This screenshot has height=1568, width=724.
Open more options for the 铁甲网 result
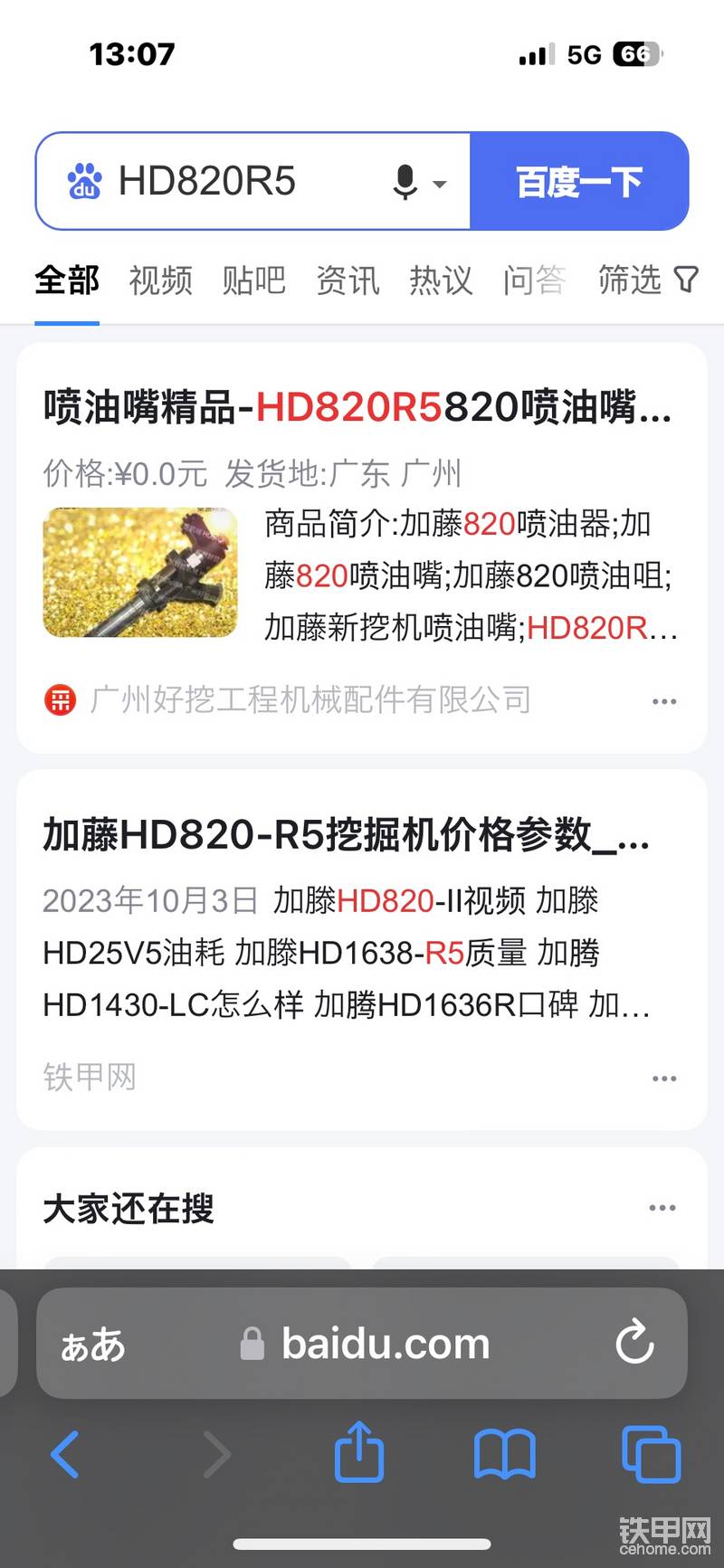664,1079
